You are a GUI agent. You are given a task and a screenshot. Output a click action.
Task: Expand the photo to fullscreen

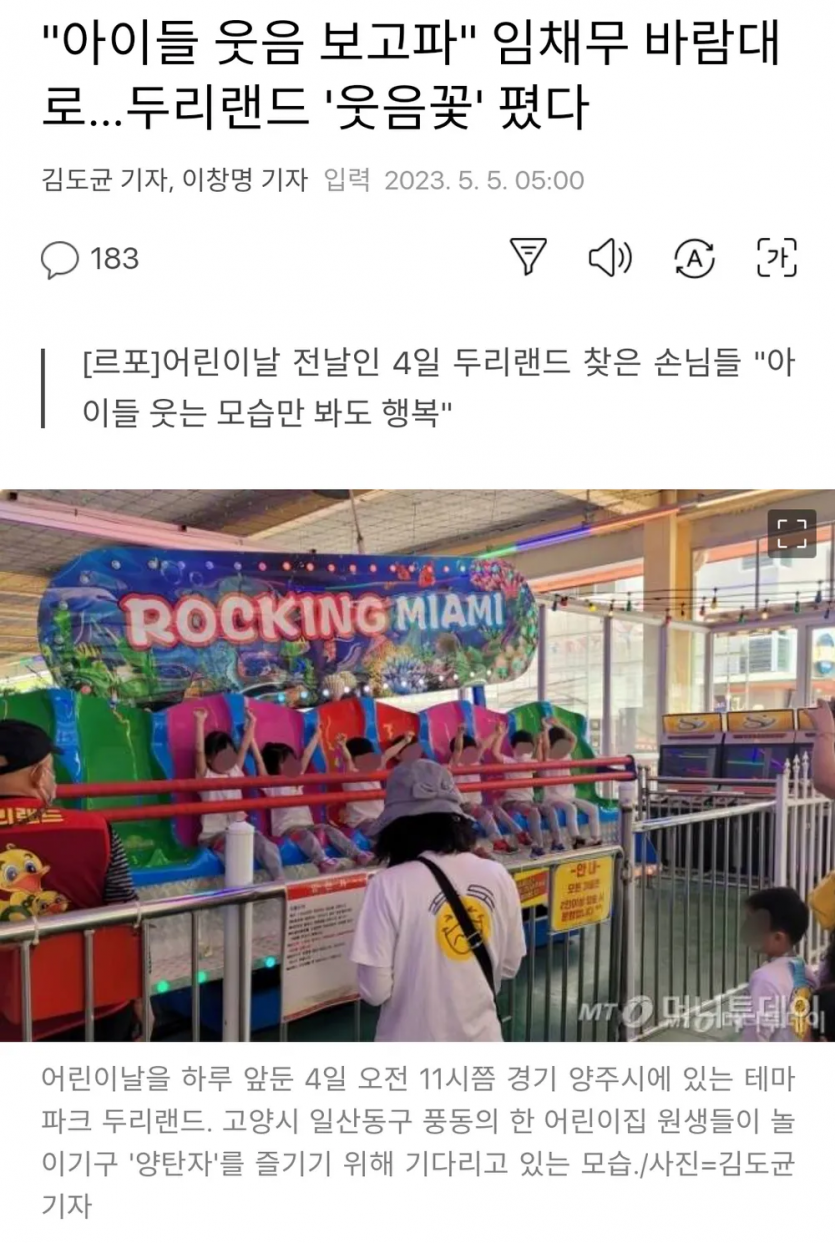792,533
